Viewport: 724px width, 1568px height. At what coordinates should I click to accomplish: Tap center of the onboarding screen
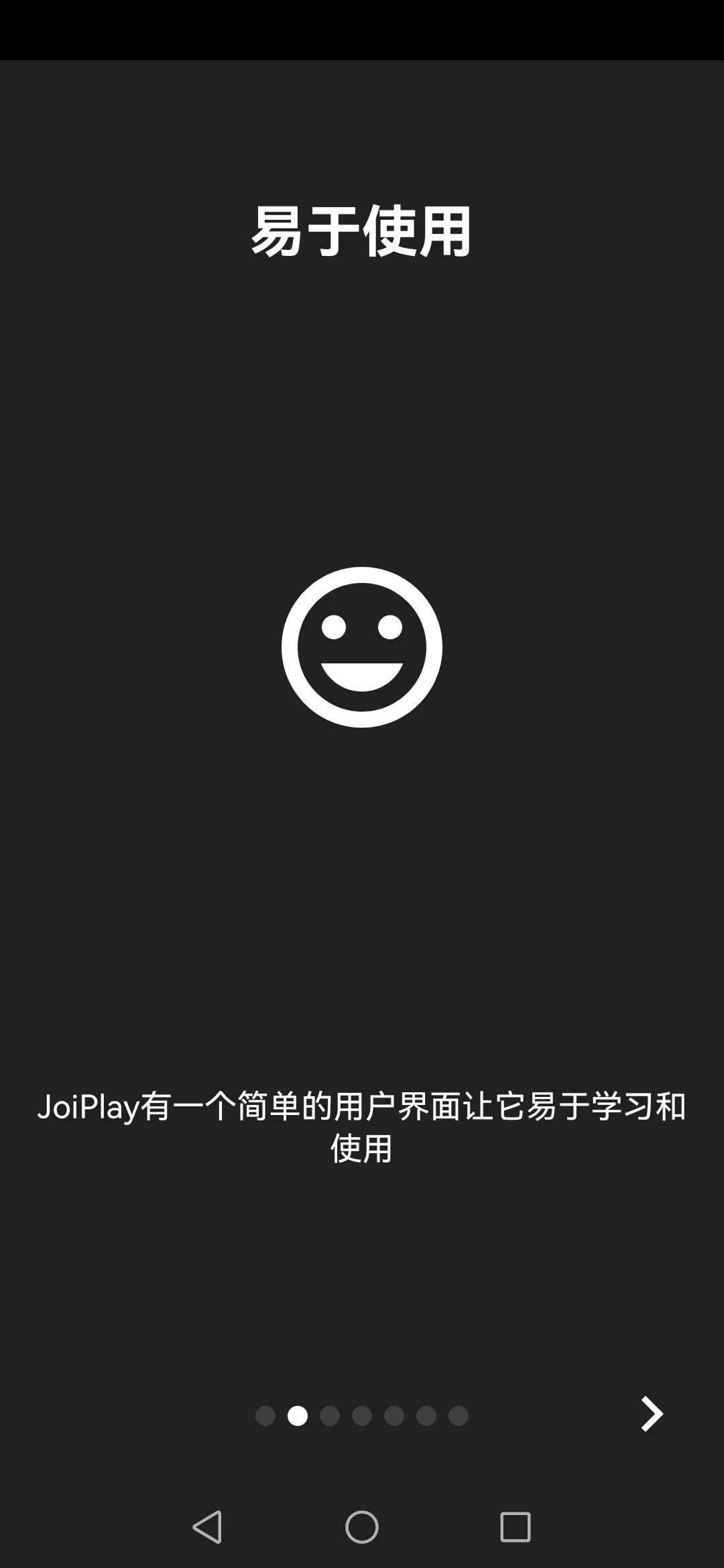click(x=362, y=784)
